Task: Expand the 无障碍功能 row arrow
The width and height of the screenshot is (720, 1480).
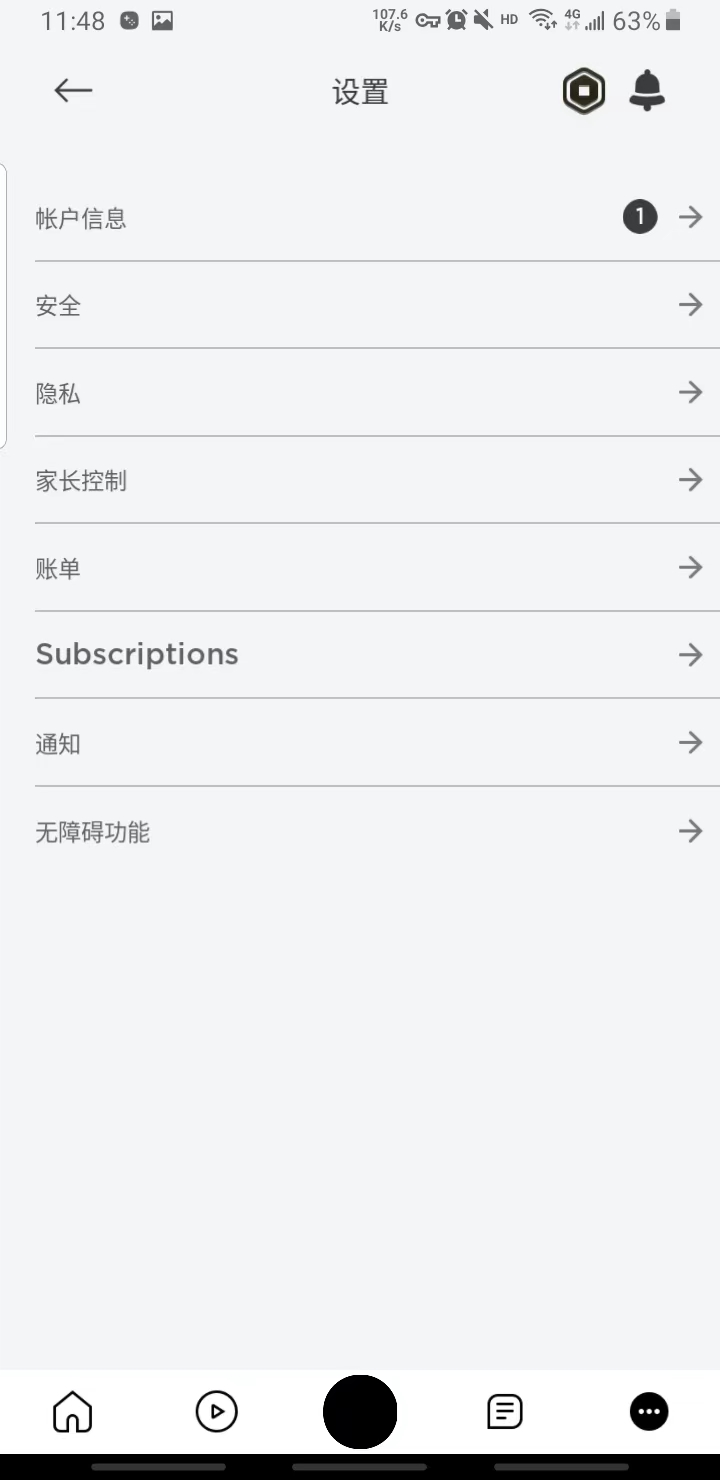Action: click(690, 830)
